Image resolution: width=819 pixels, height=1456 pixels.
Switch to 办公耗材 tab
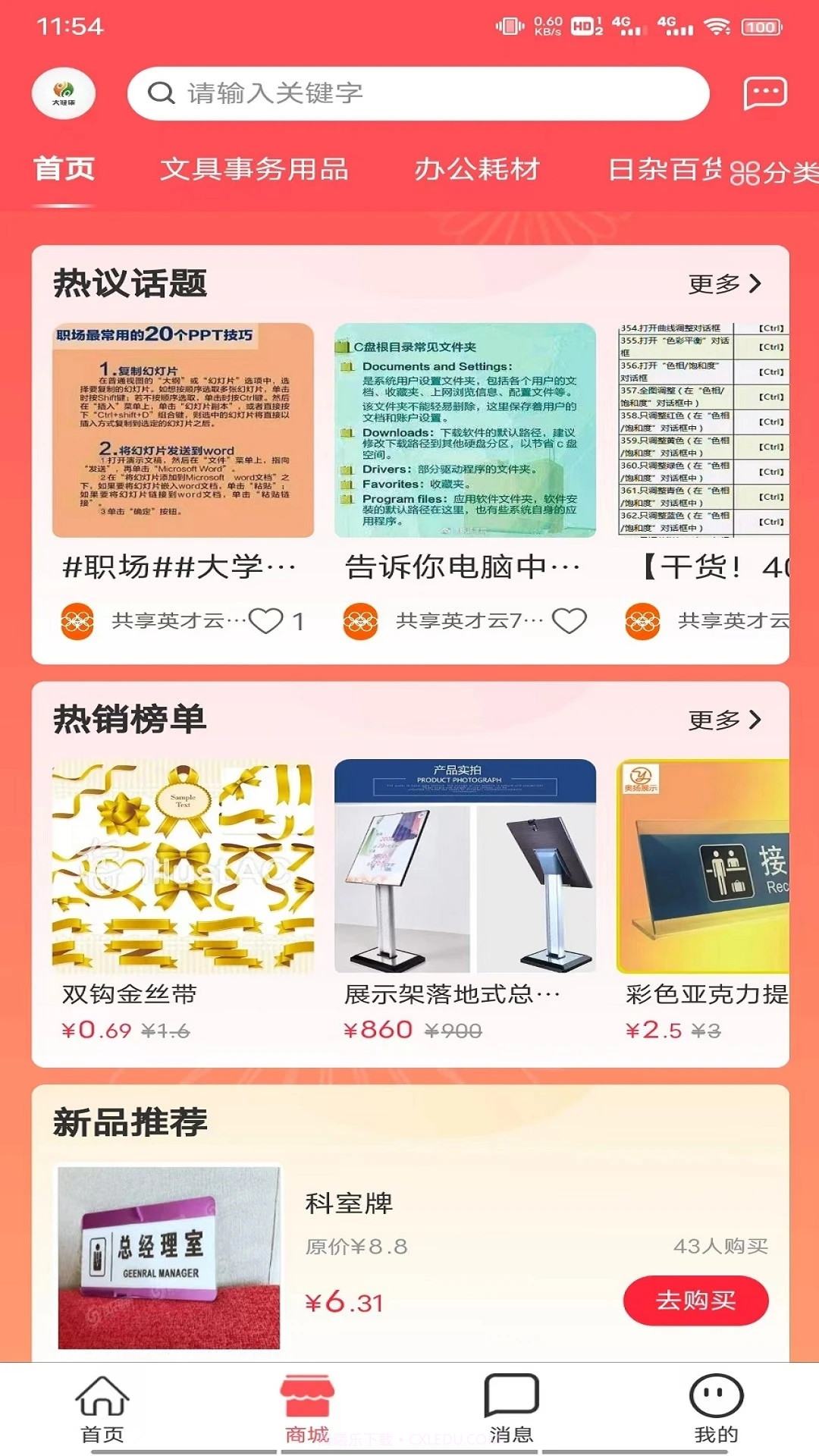click(477, 168)
